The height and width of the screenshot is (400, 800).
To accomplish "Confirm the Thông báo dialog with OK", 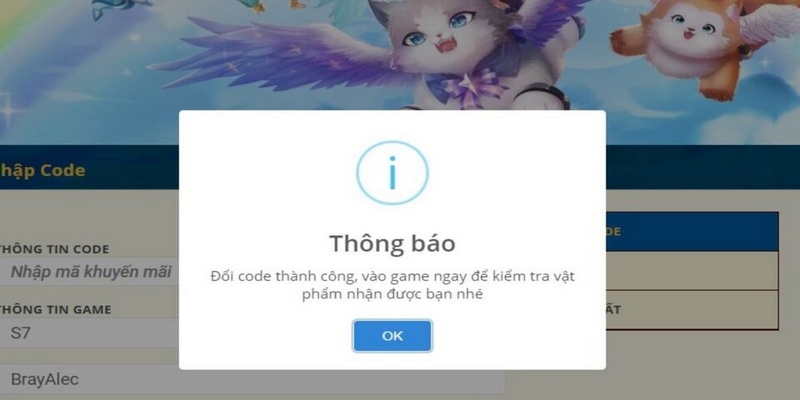I will (x=392, y=336).
